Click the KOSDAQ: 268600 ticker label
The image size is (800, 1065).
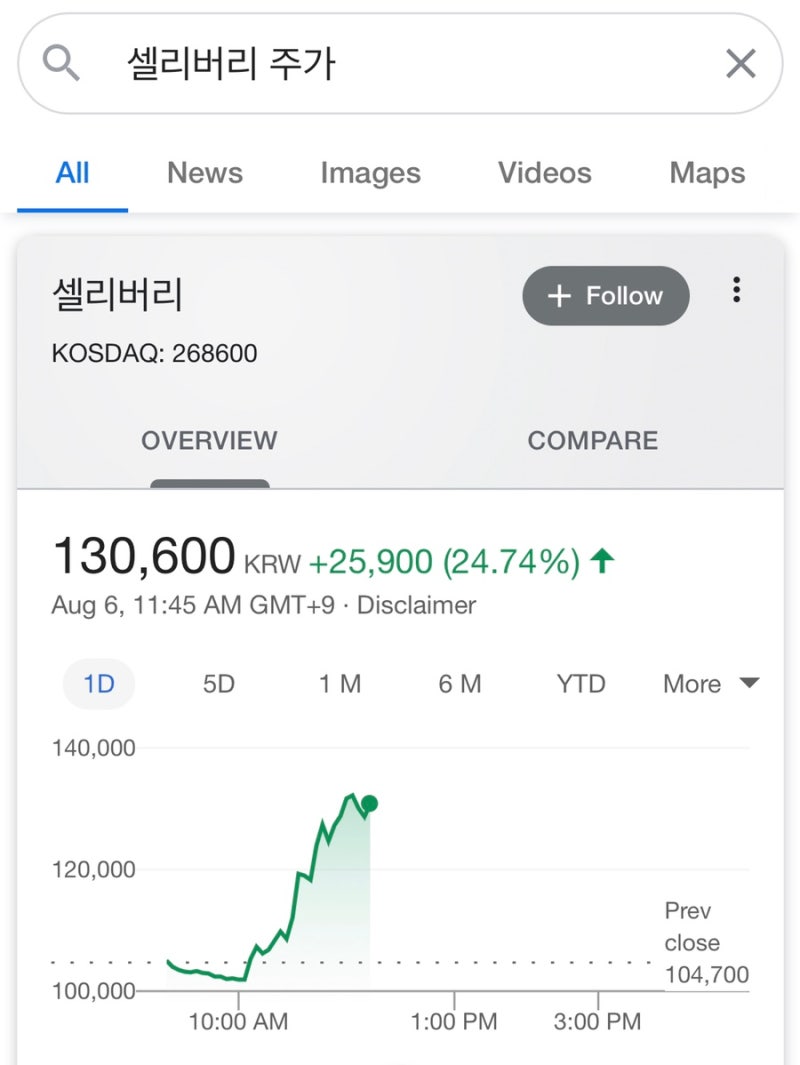pyautogui.click(x=156, y=353)
